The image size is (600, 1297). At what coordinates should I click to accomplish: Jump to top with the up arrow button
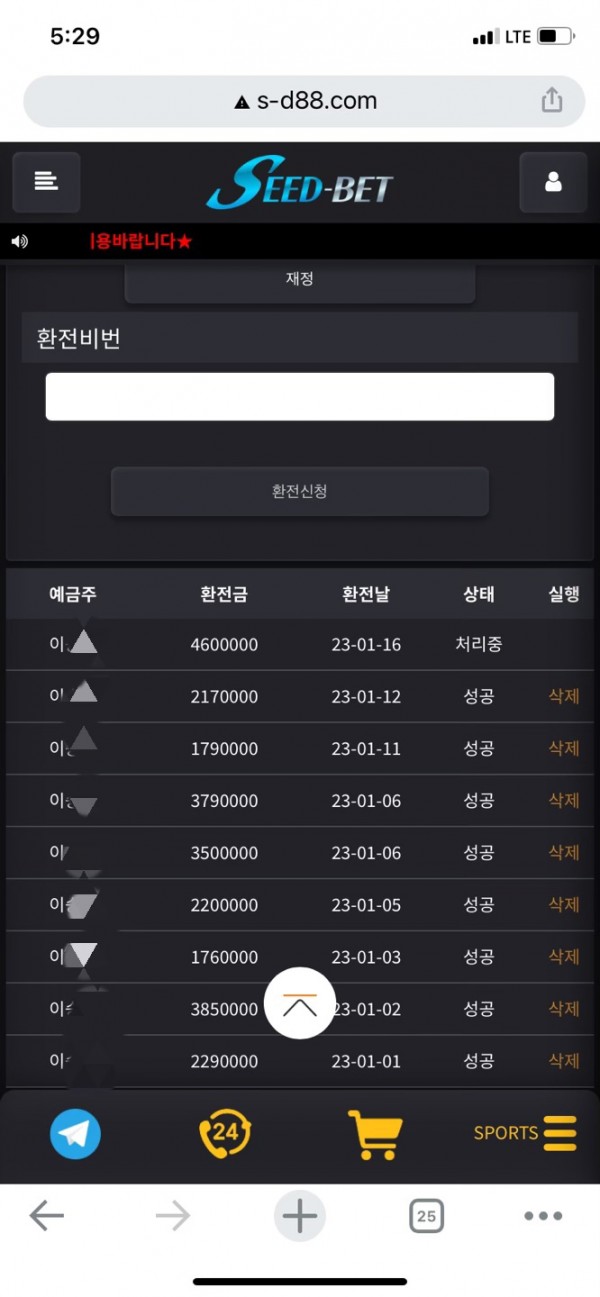(x=299, y=1004)
